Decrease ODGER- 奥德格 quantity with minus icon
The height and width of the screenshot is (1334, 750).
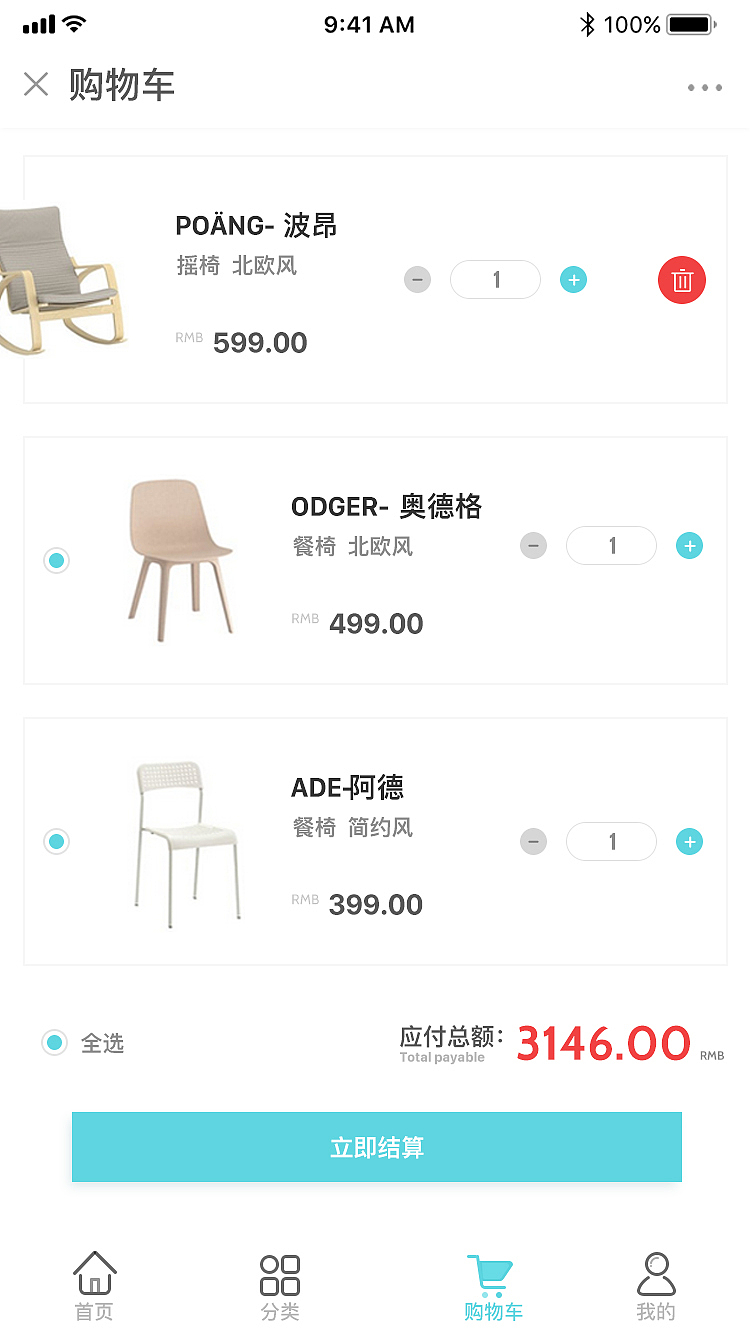click(x=533, y=545)
